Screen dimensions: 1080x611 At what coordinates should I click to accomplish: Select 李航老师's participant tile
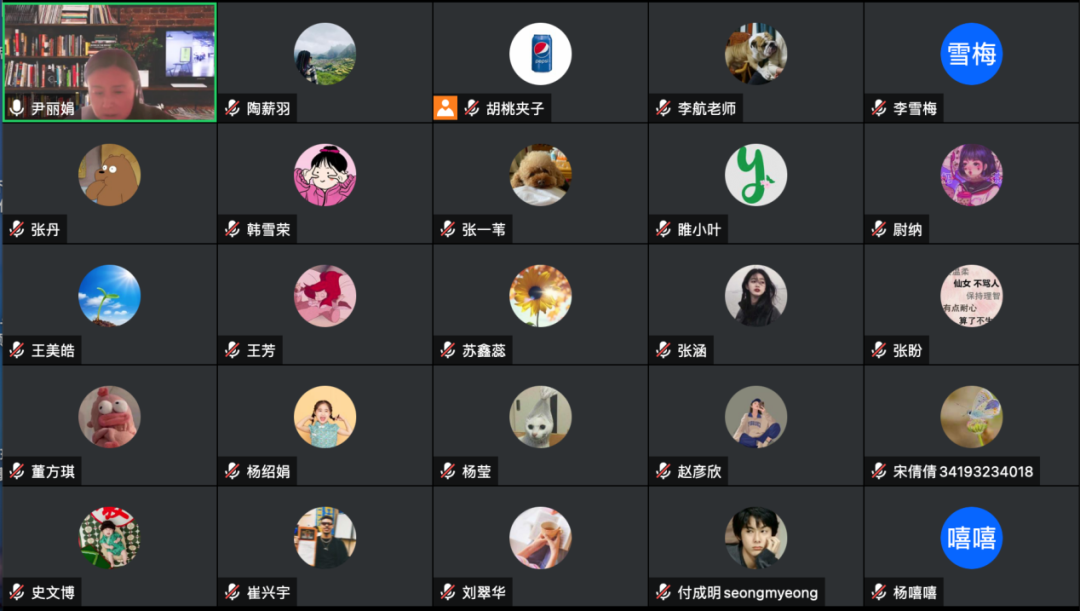[x=756, y=62]
